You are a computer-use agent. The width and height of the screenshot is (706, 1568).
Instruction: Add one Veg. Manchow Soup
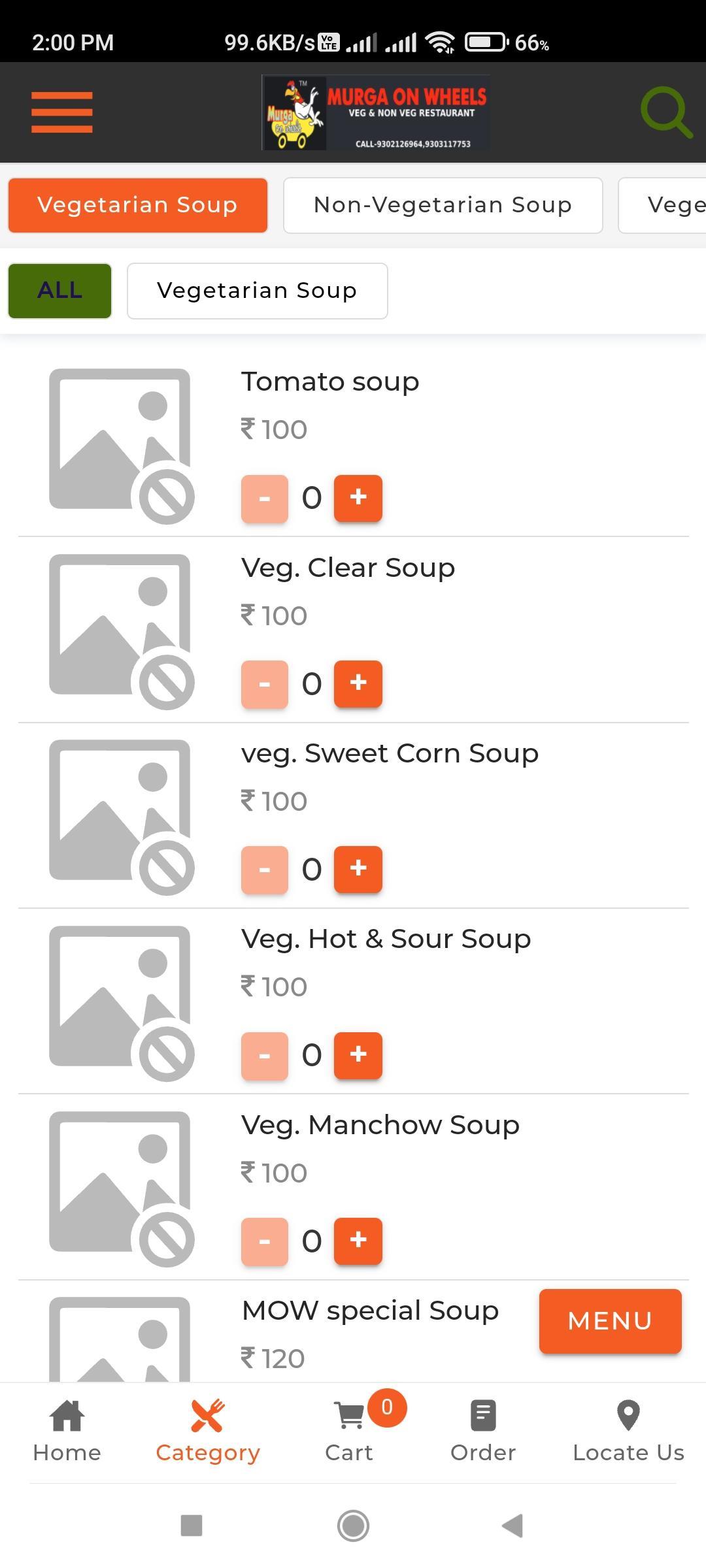click(x=358, y=1241)
